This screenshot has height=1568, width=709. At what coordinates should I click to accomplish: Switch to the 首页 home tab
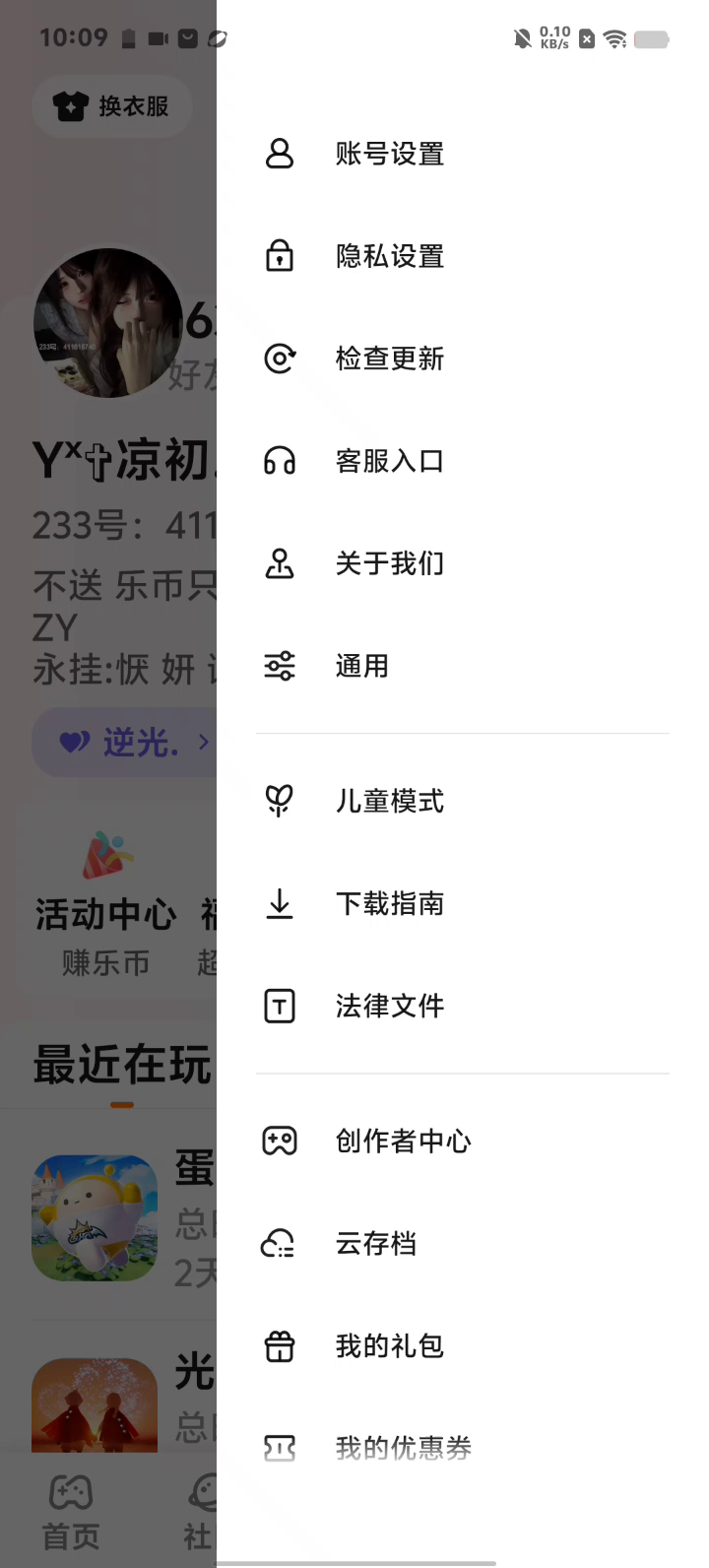pyautogui.click(x=71, y=1512)
